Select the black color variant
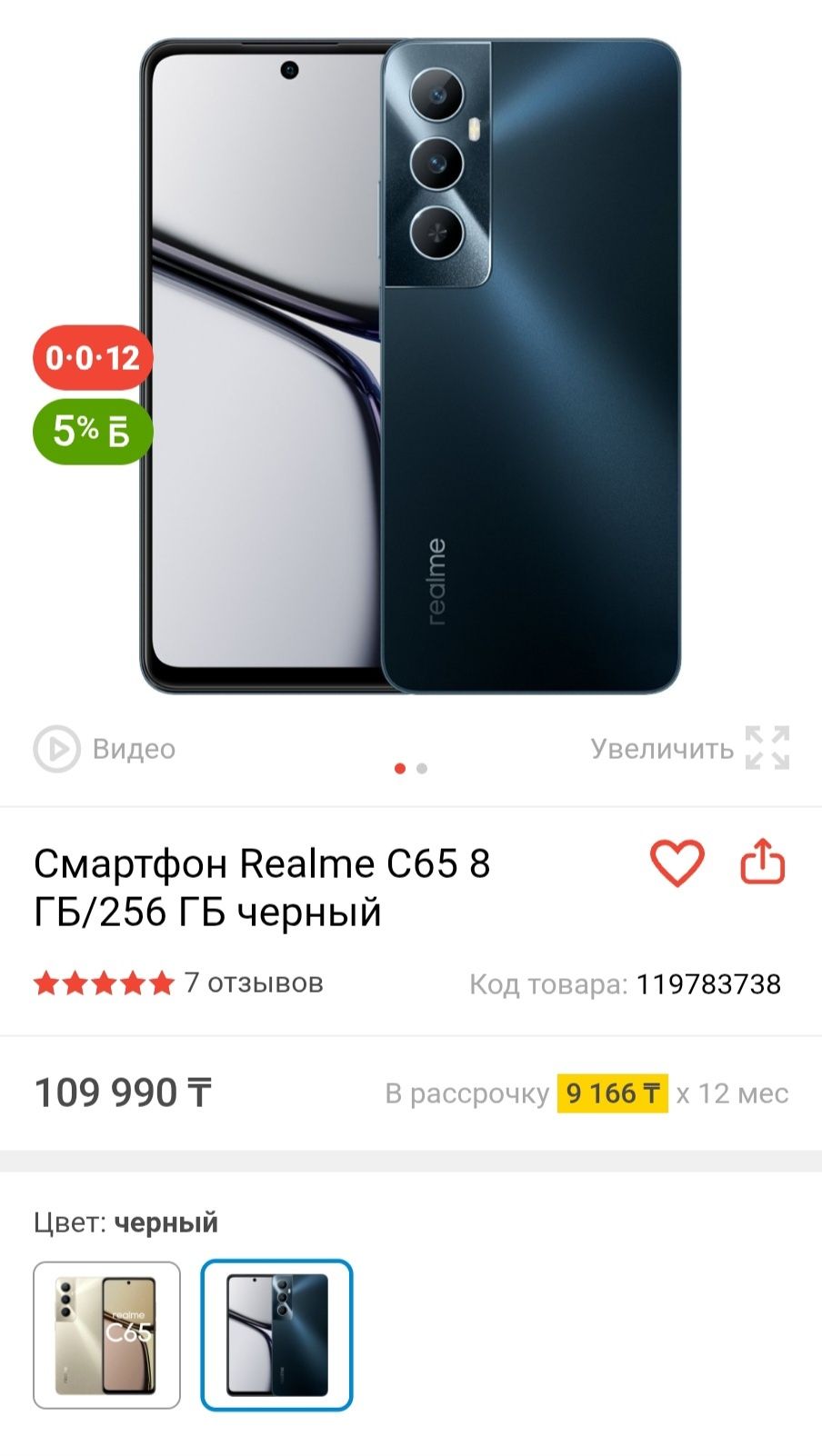This screenshot has height=1456, width=822. (x=276, y=1334)
